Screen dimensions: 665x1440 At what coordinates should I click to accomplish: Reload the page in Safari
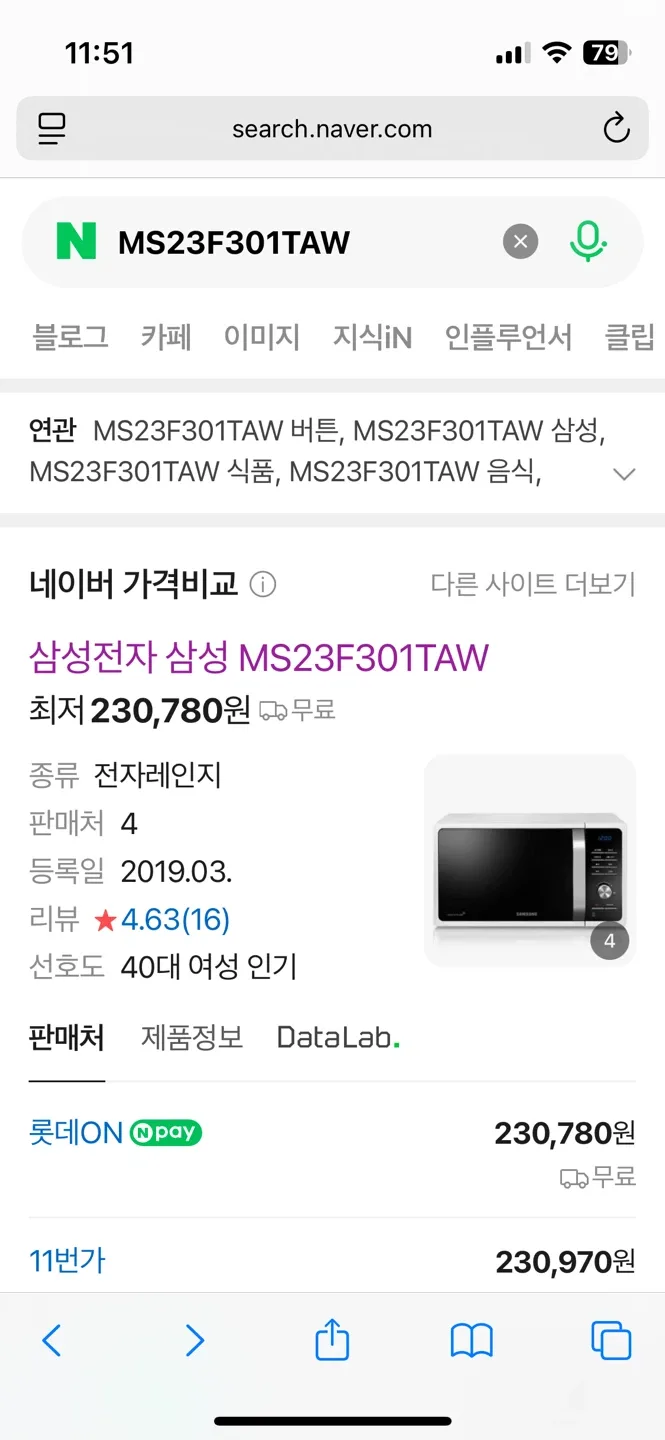(616, 129)
